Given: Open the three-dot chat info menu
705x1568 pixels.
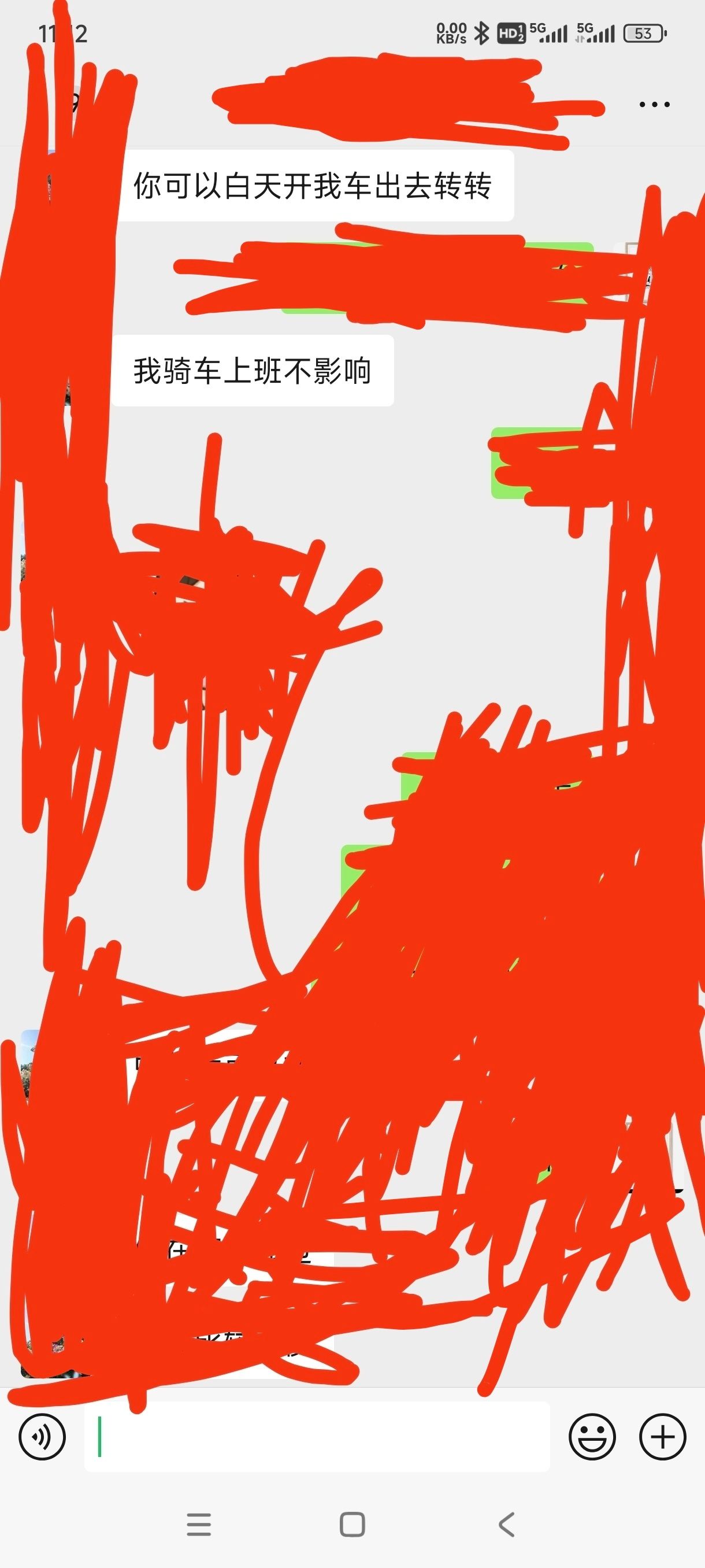Looking at the screenshot, I should [x=655, y=105].
